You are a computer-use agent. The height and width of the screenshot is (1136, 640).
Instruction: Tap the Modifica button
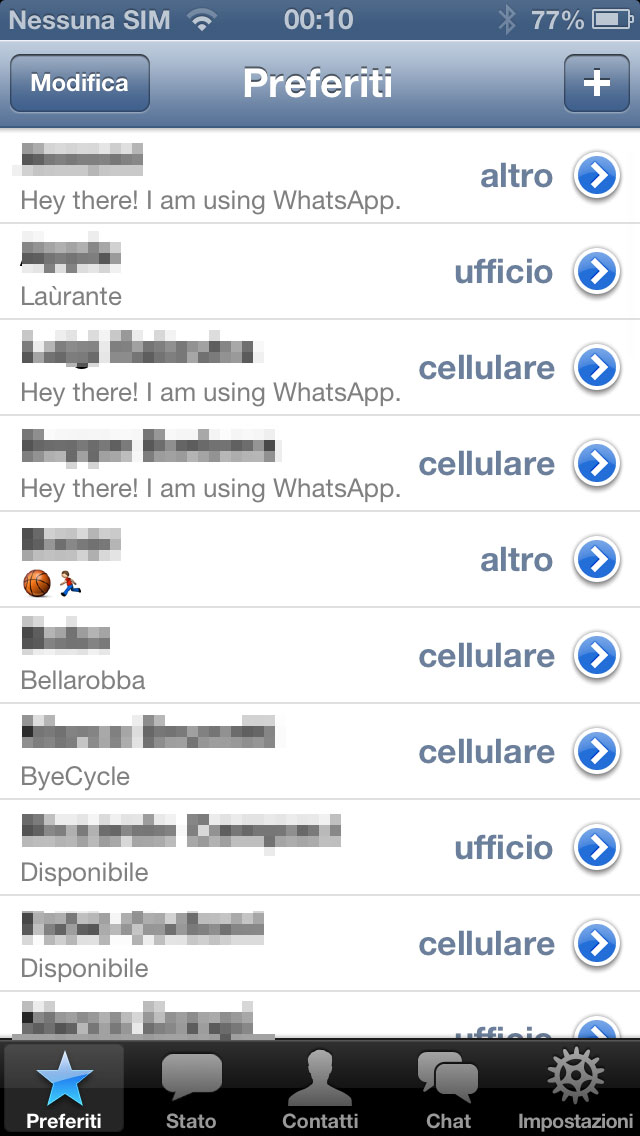[x=80, y=83]
